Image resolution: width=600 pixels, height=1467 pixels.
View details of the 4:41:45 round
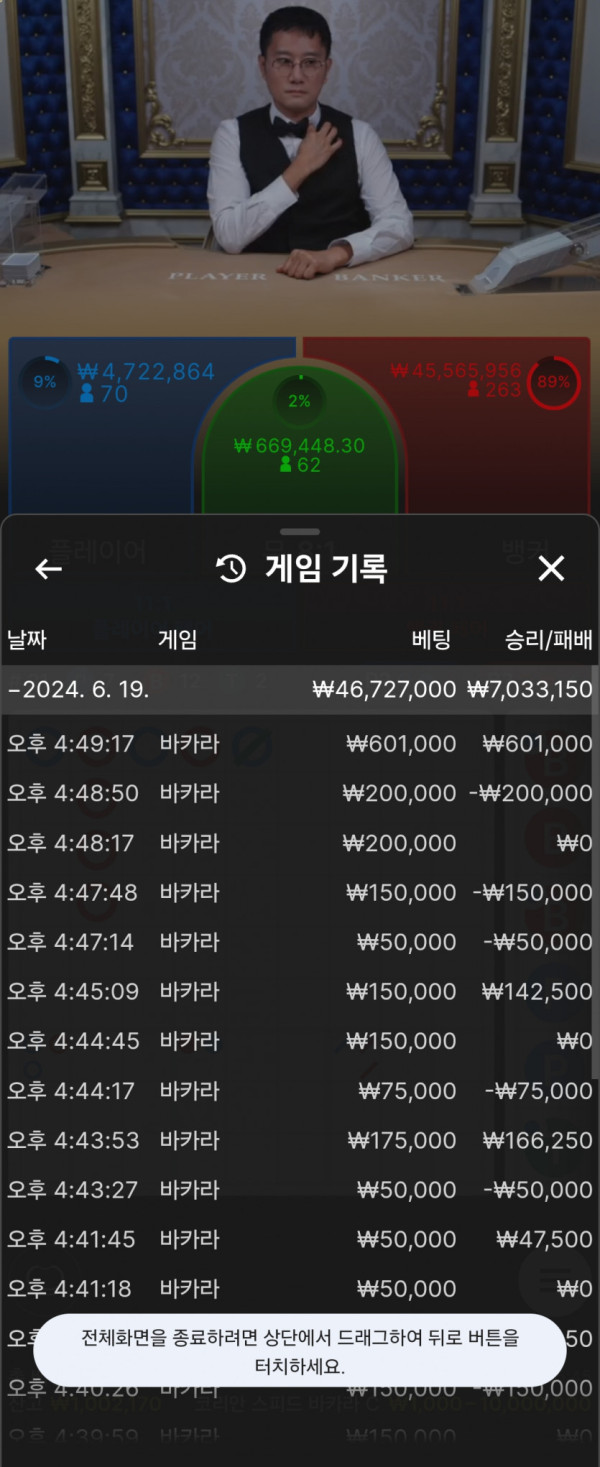[x=300, y=1239]
